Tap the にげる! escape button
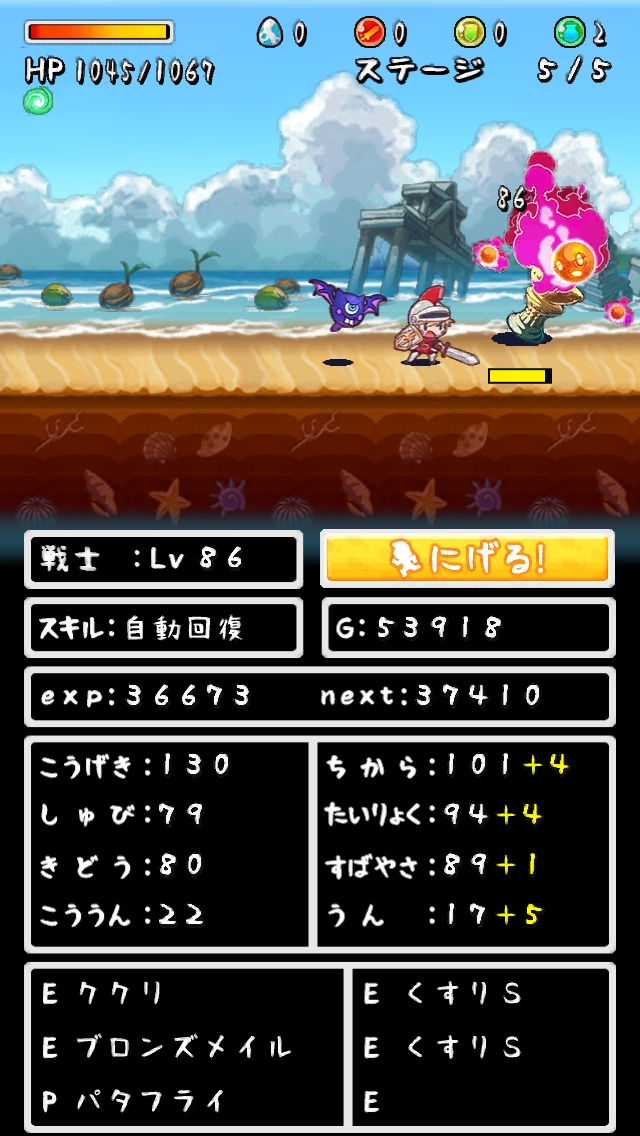 pyautogui.click(x=467, y=558)
